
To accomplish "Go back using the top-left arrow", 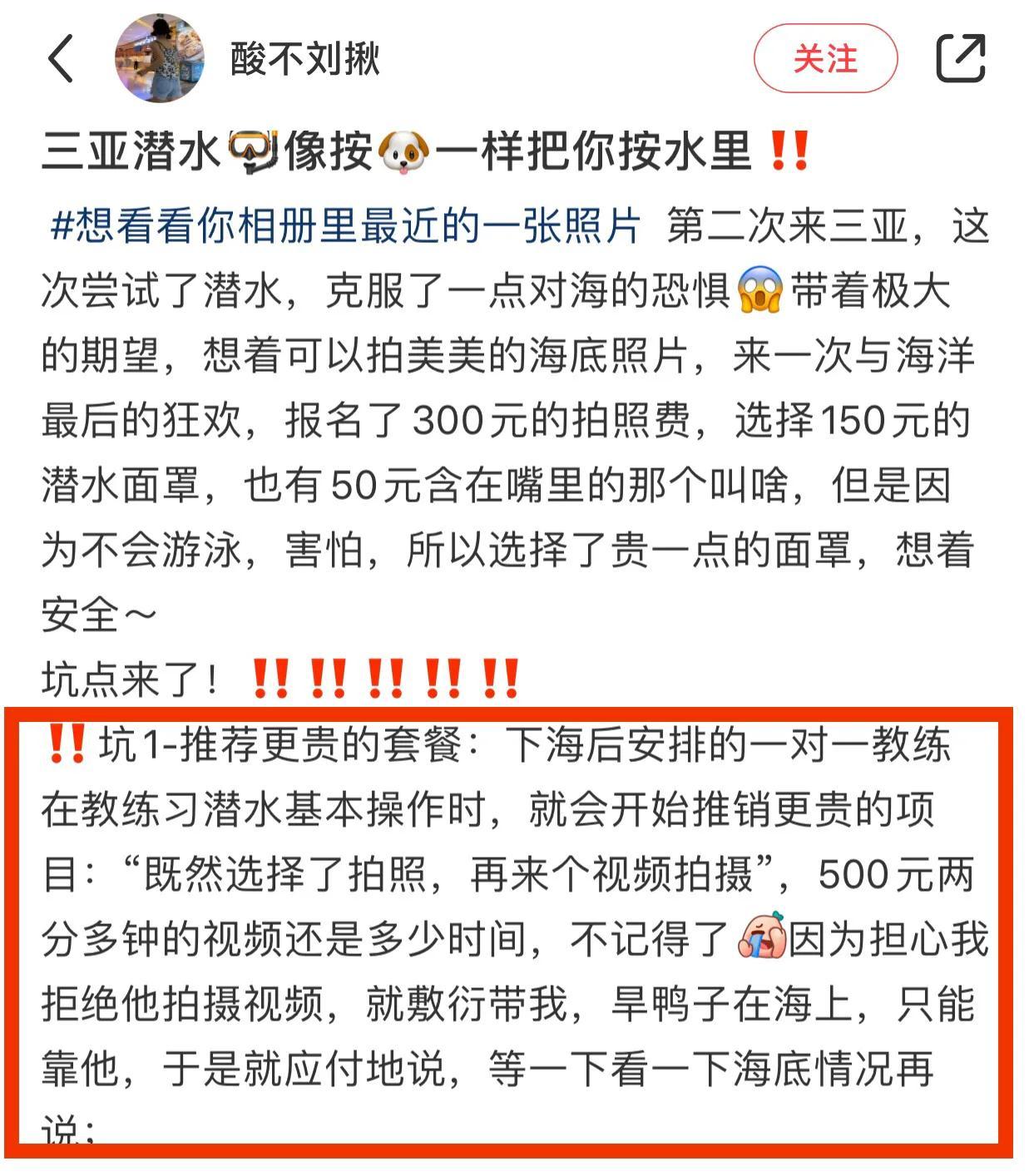I will pyautogui.click(x=61, y=58).
